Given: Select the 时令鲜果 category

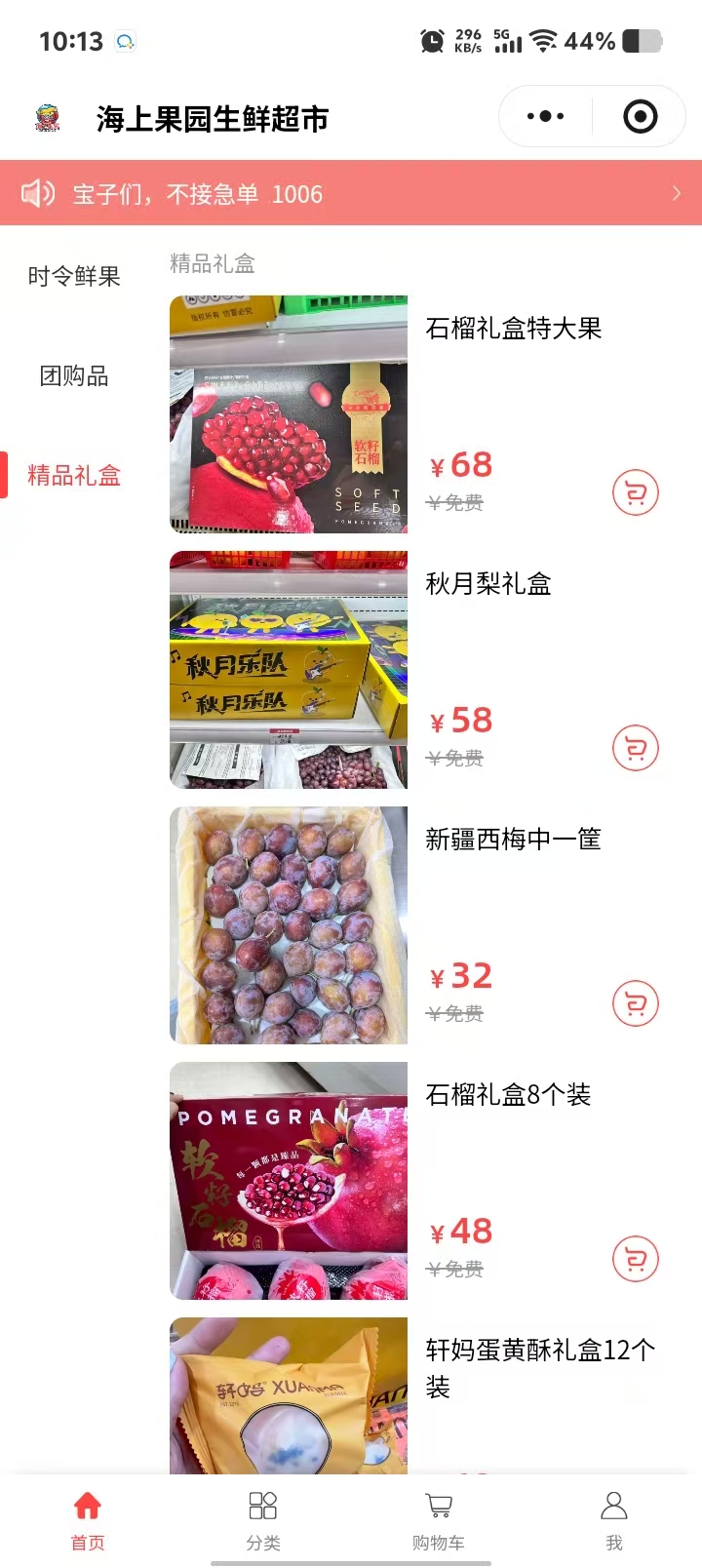Looking at the screenshot, I should coord(74,276).
